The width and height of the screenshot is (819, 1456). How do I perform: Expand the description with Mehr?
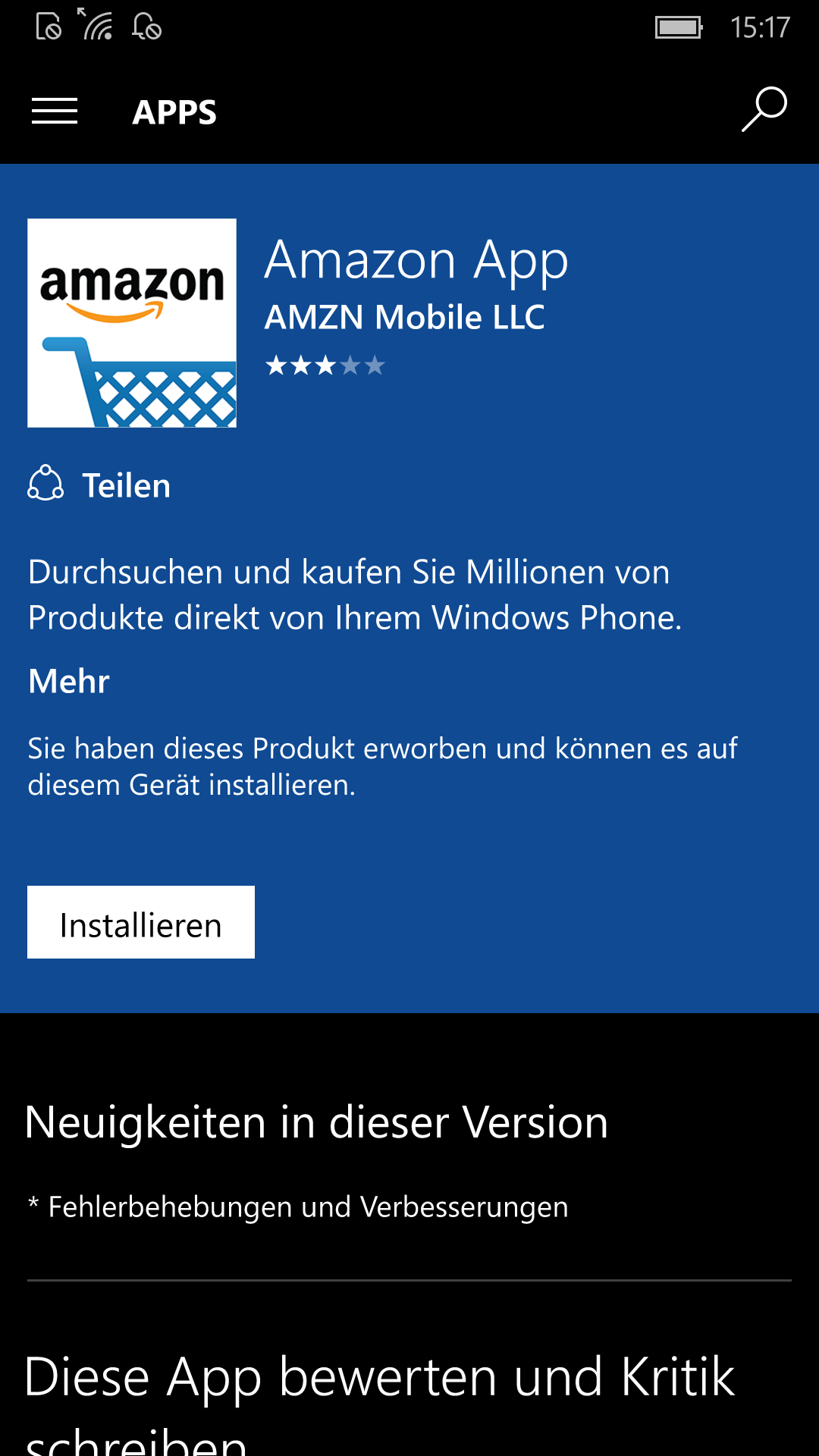click(x=69, y=681)
